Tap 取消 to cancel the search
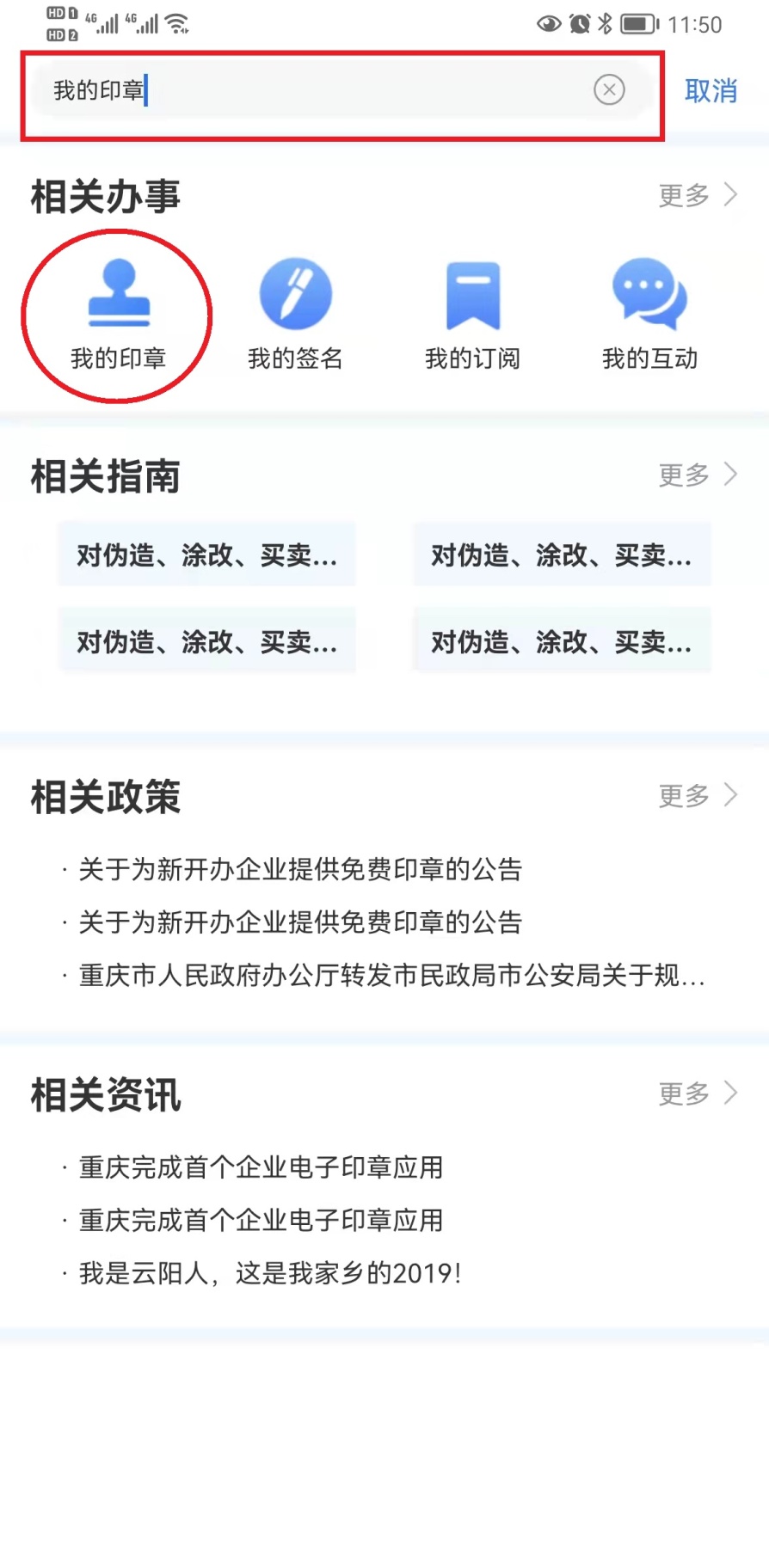Screen dimensions: 769x1568 [x=711, y=91]
